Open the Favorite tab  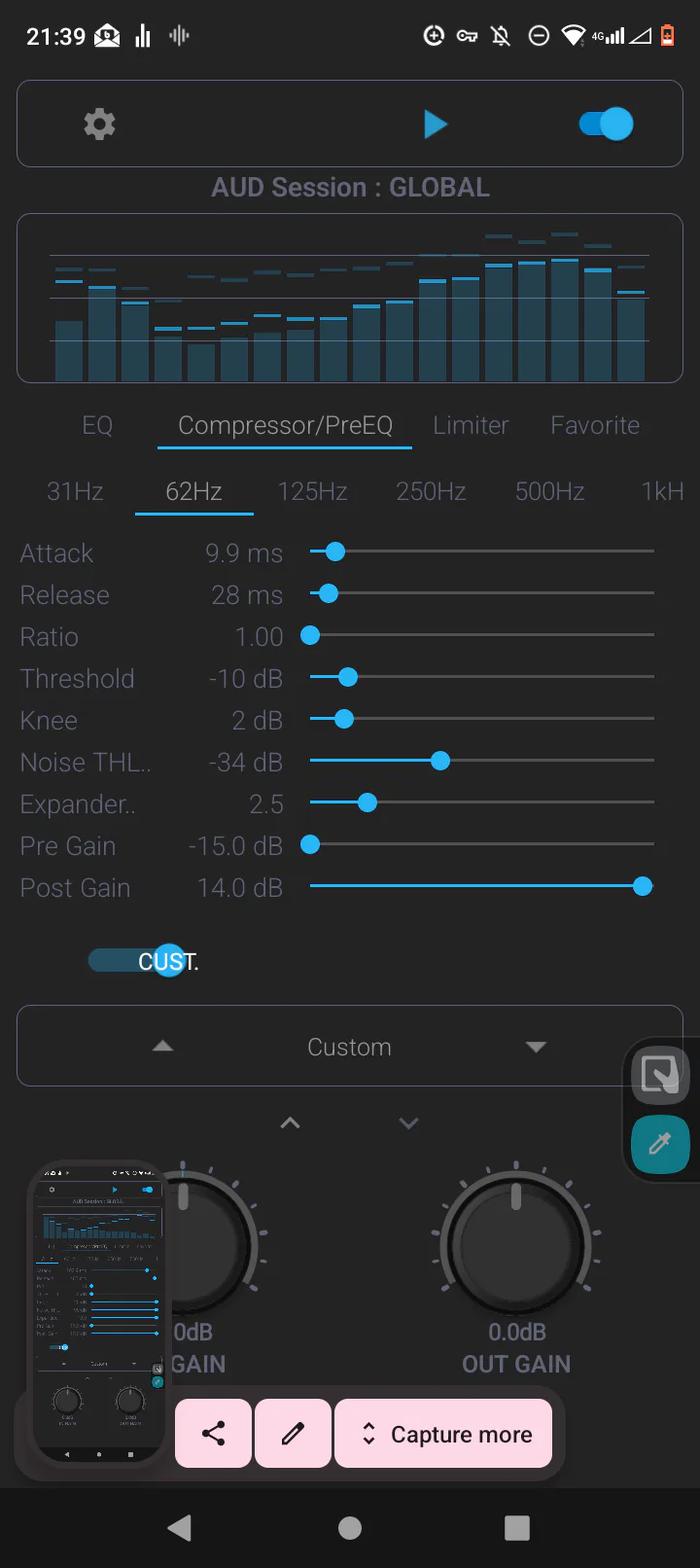coord(595,426)
